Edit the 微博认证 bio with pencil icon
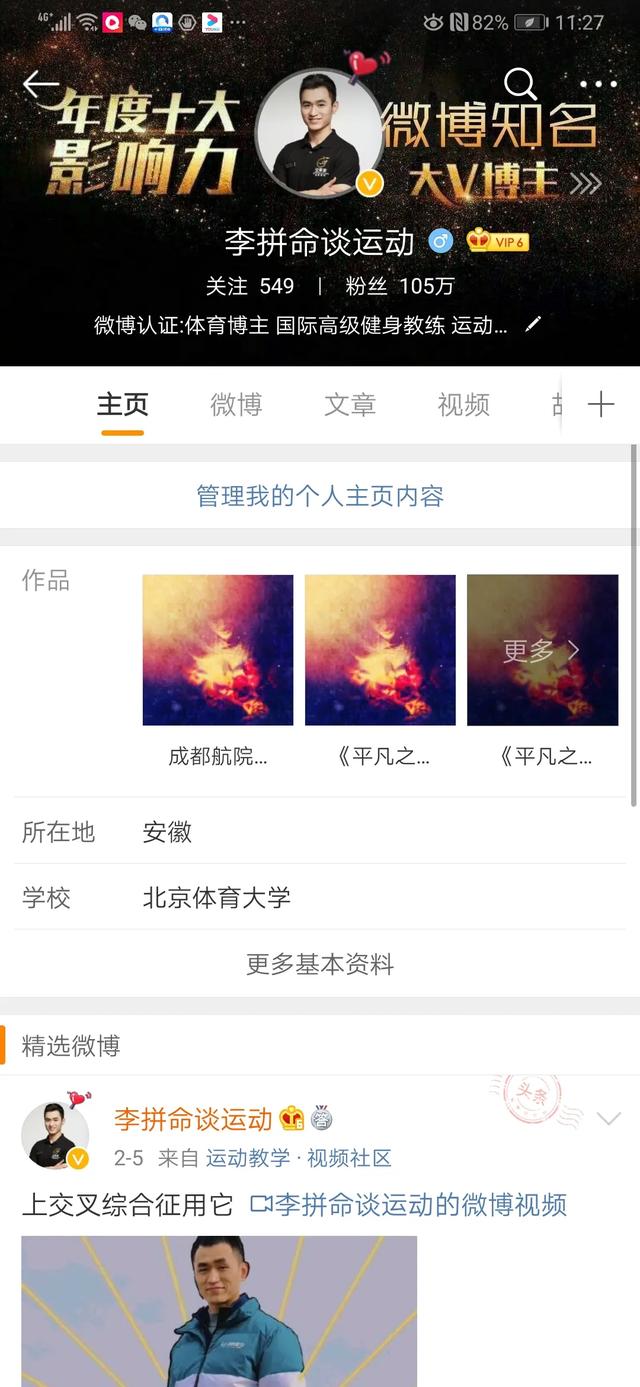Screen dimensions: 640x1387 (x=533, y=325)
